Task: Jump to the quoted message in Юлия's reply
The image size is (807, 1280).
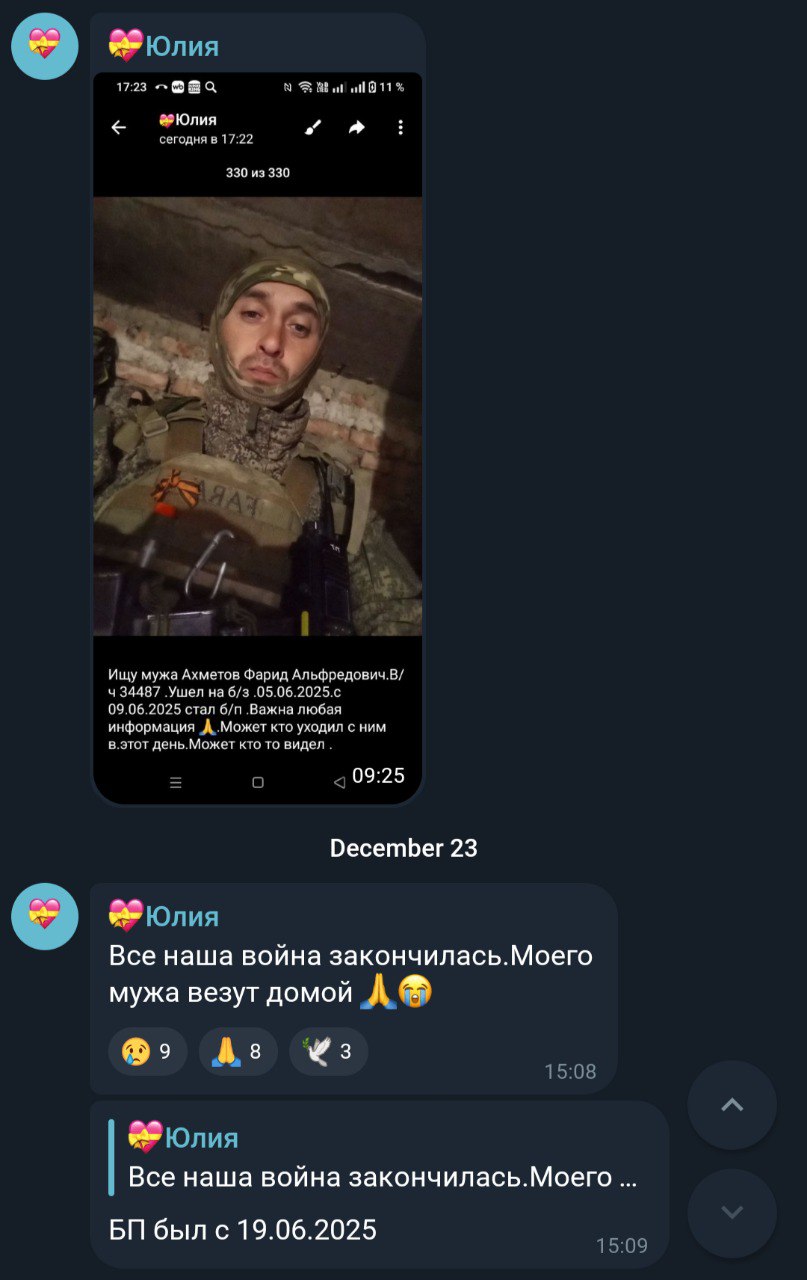Action: coord(380,1157)
